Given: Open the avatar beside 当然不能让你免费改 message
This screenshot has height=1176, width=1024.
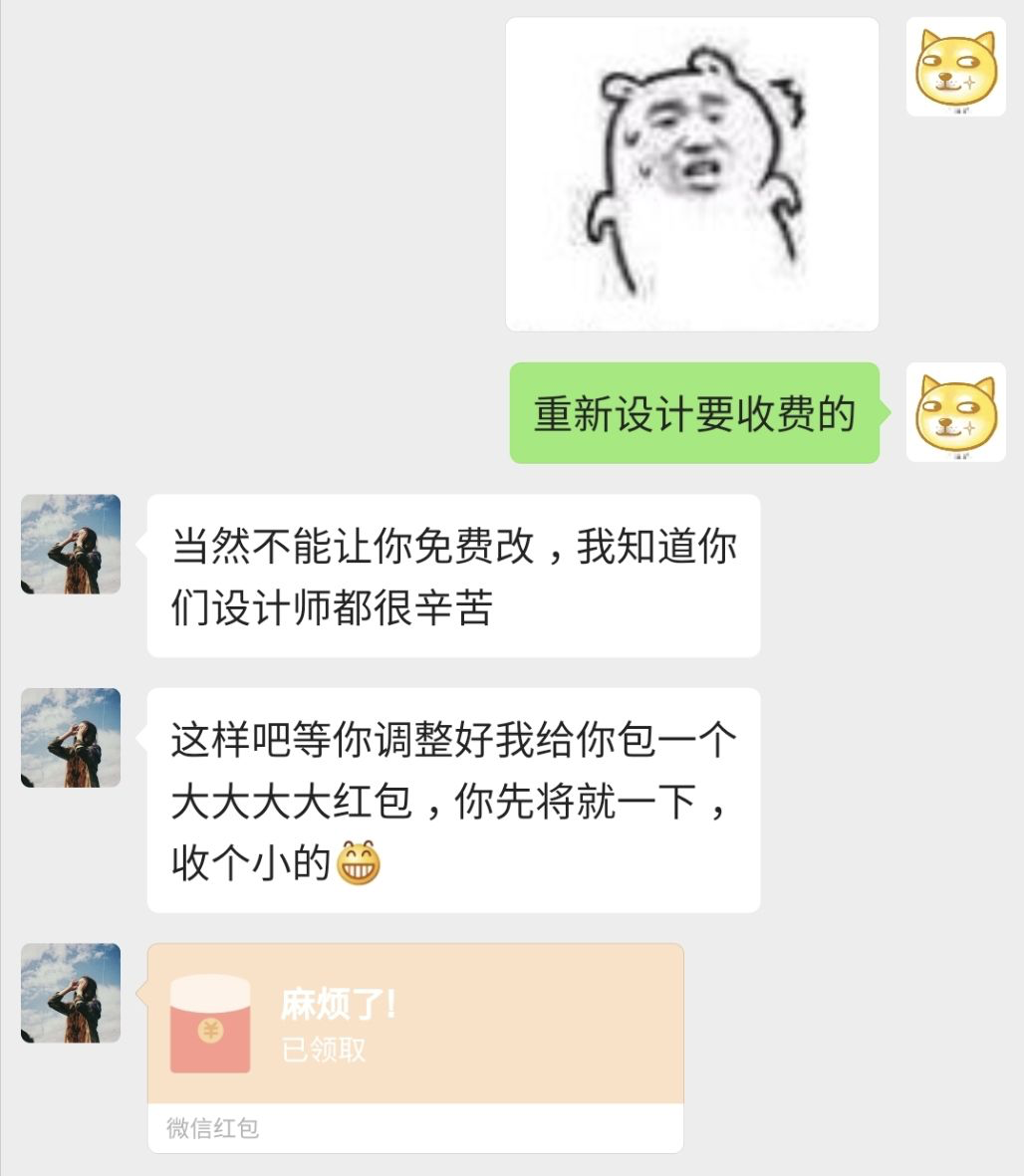Looking at the screenshot, I should click(x=71, y=545).
